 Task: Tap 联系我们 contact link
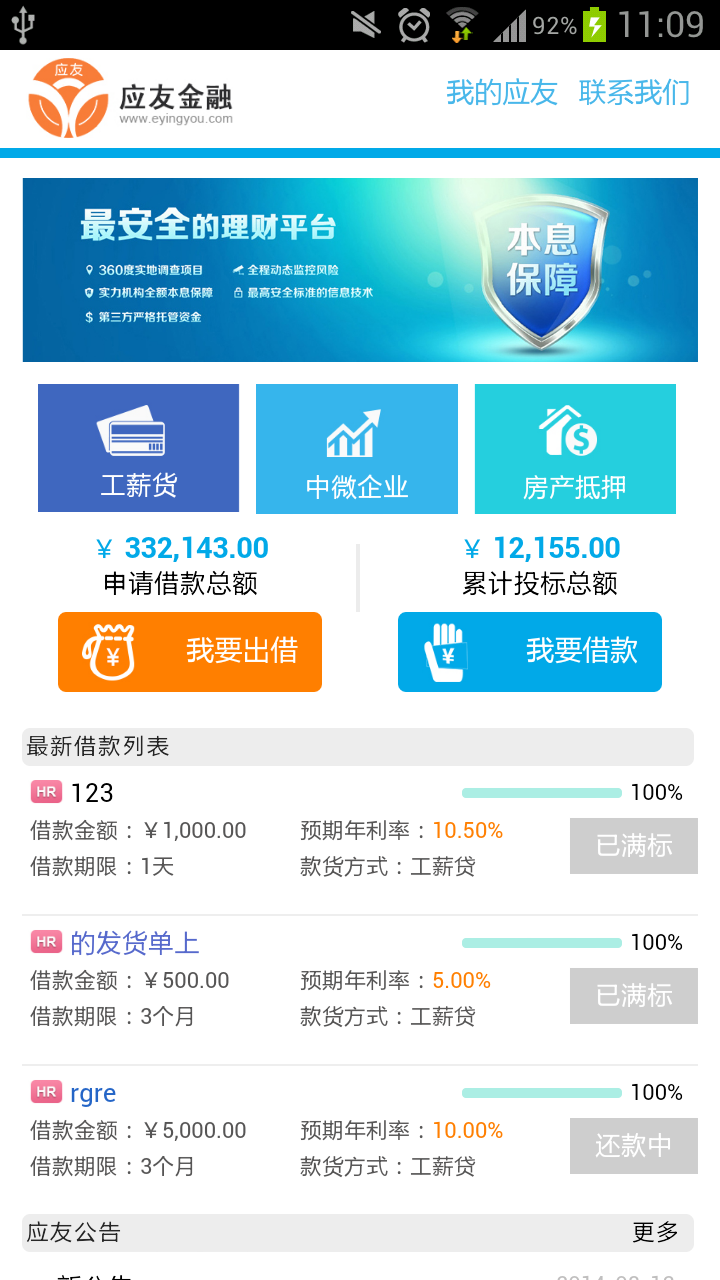[x=634, y=93]
